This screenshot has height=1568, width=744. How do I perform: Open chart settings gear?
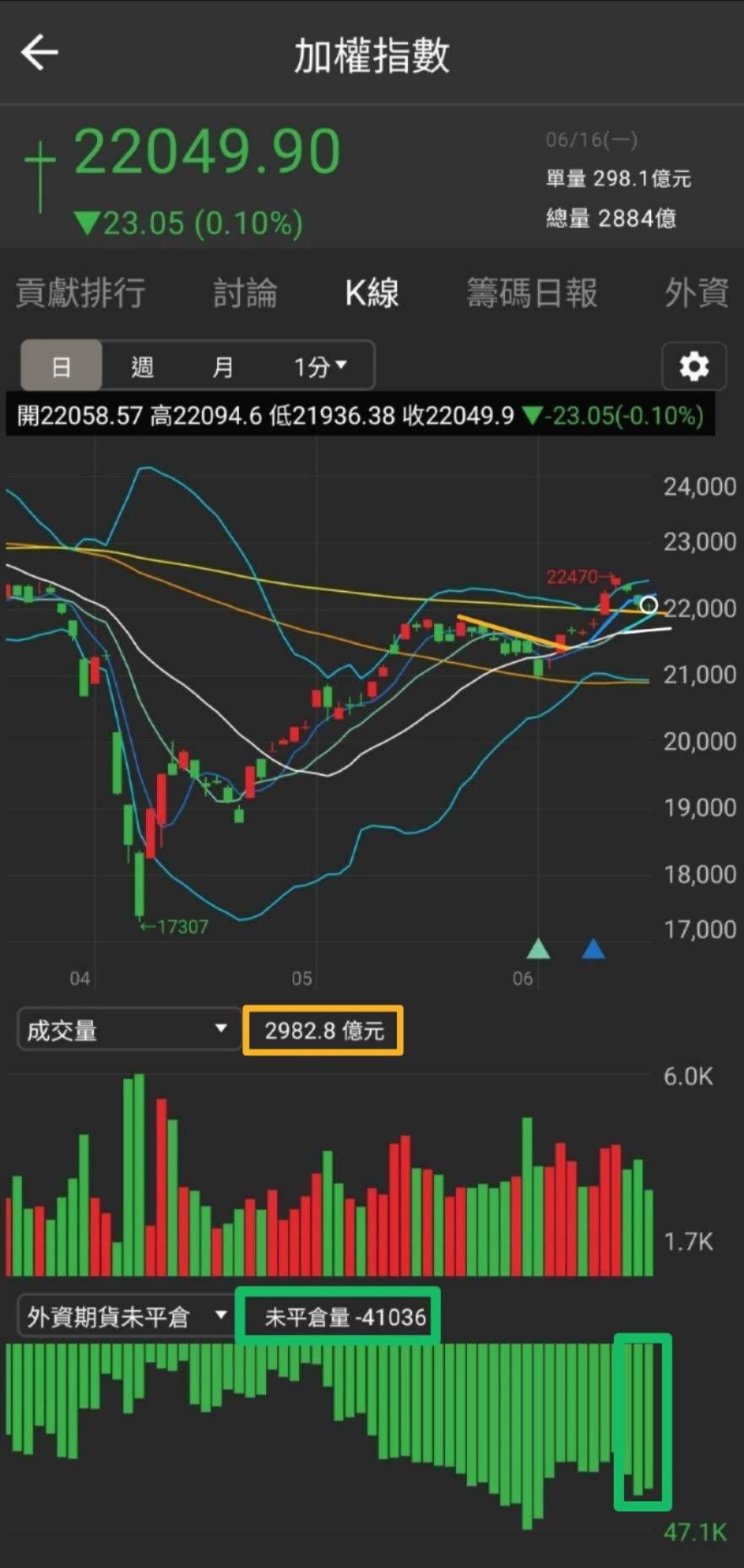693,366
